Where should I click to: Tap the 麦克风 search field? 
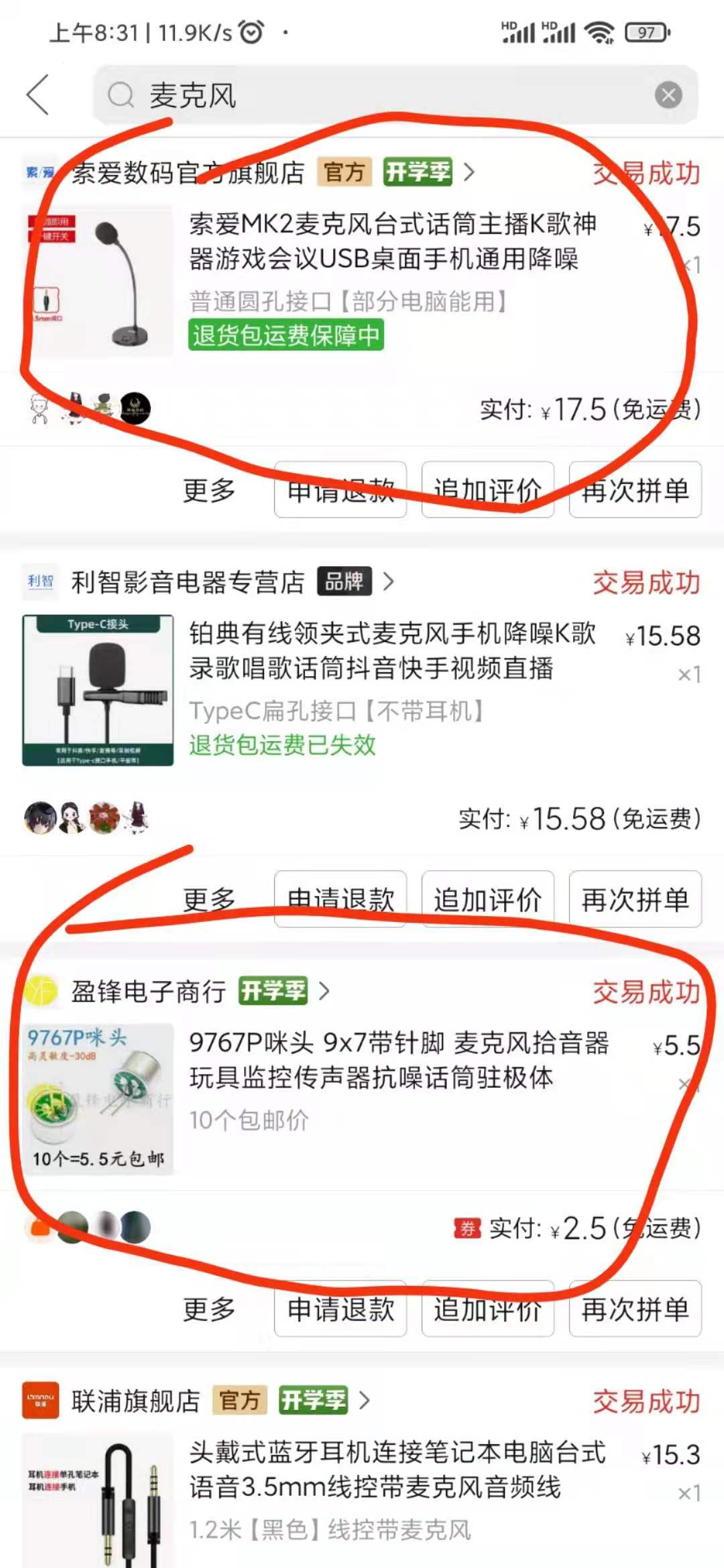click(375, 95)
